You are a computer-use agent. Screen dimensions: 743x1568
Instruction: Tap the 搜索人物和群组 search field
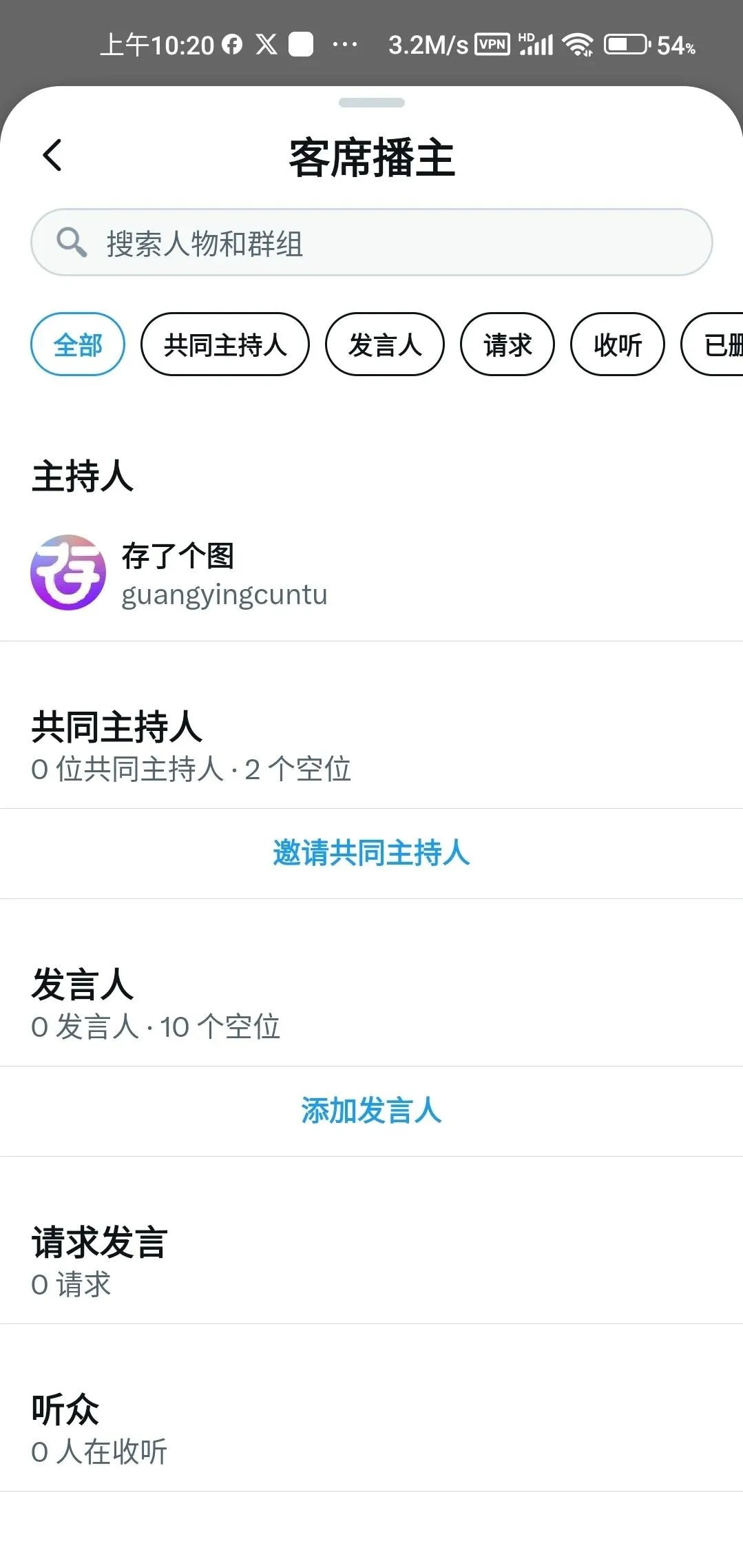(x=371, y=242)
